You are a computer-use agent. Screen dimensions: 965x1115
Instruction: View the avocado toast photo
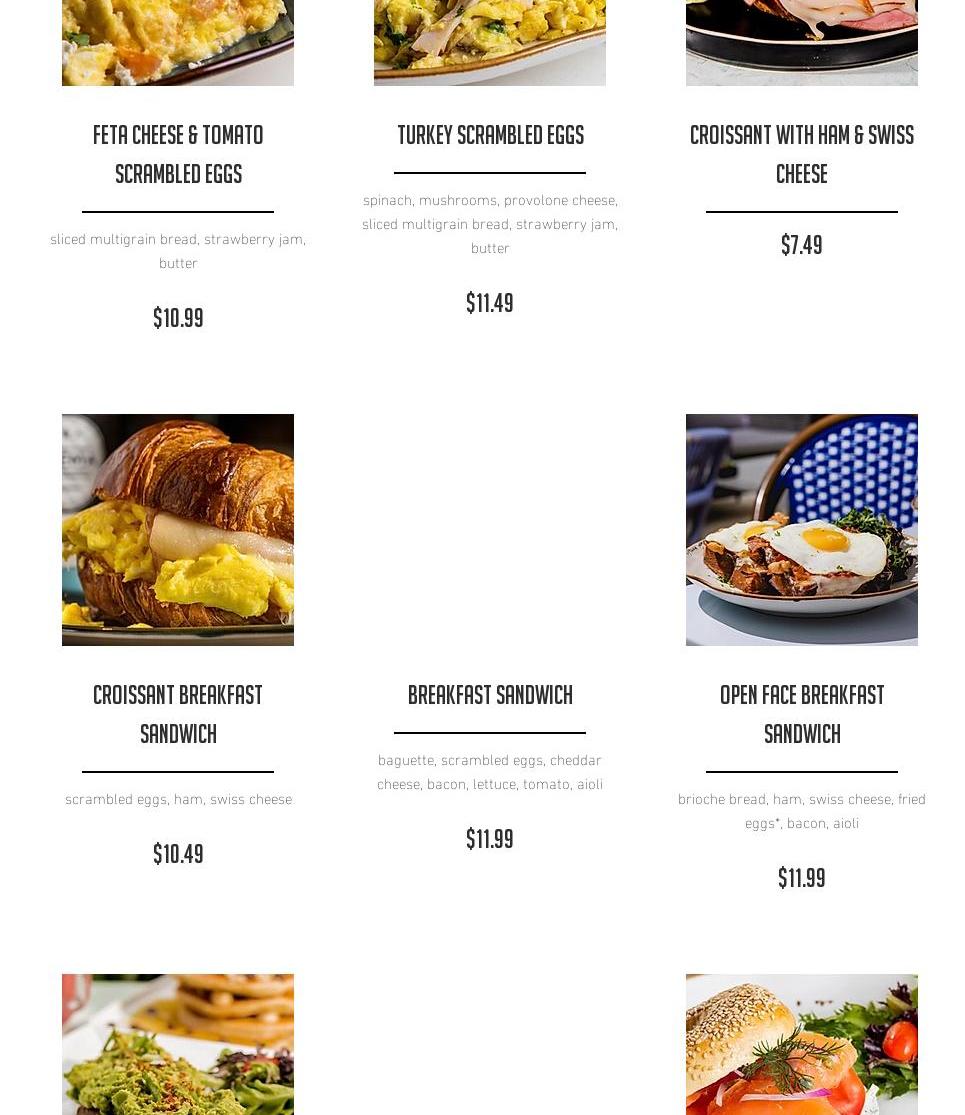click(x=178, y=1044)
